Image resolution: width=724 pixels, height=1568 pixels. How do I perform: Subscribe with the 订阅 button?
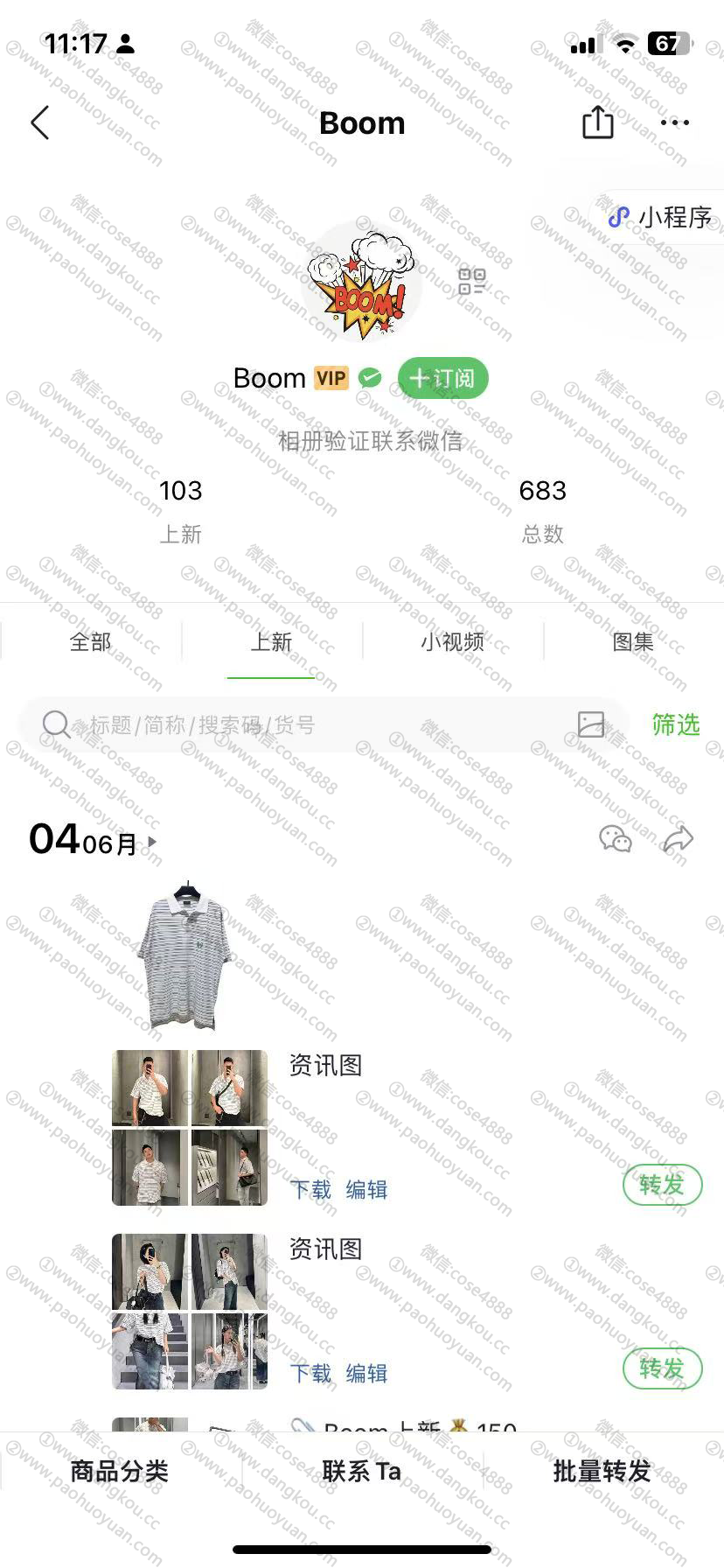click(442, 378)
